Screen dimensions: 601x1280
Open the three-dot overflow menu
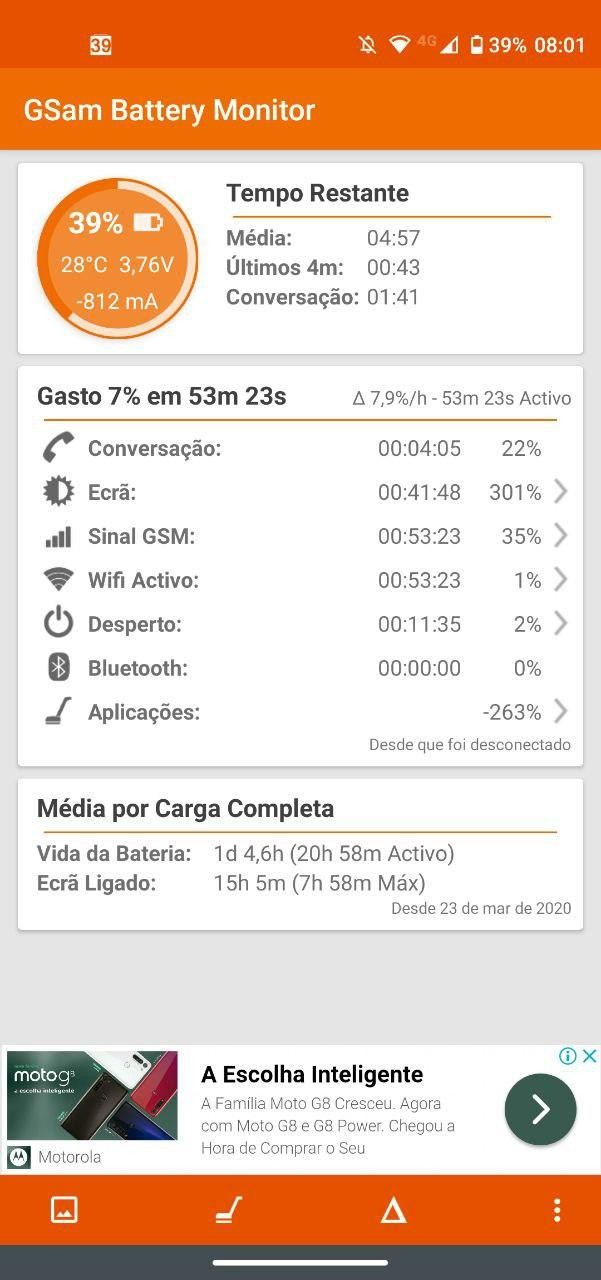point(557,1210)
